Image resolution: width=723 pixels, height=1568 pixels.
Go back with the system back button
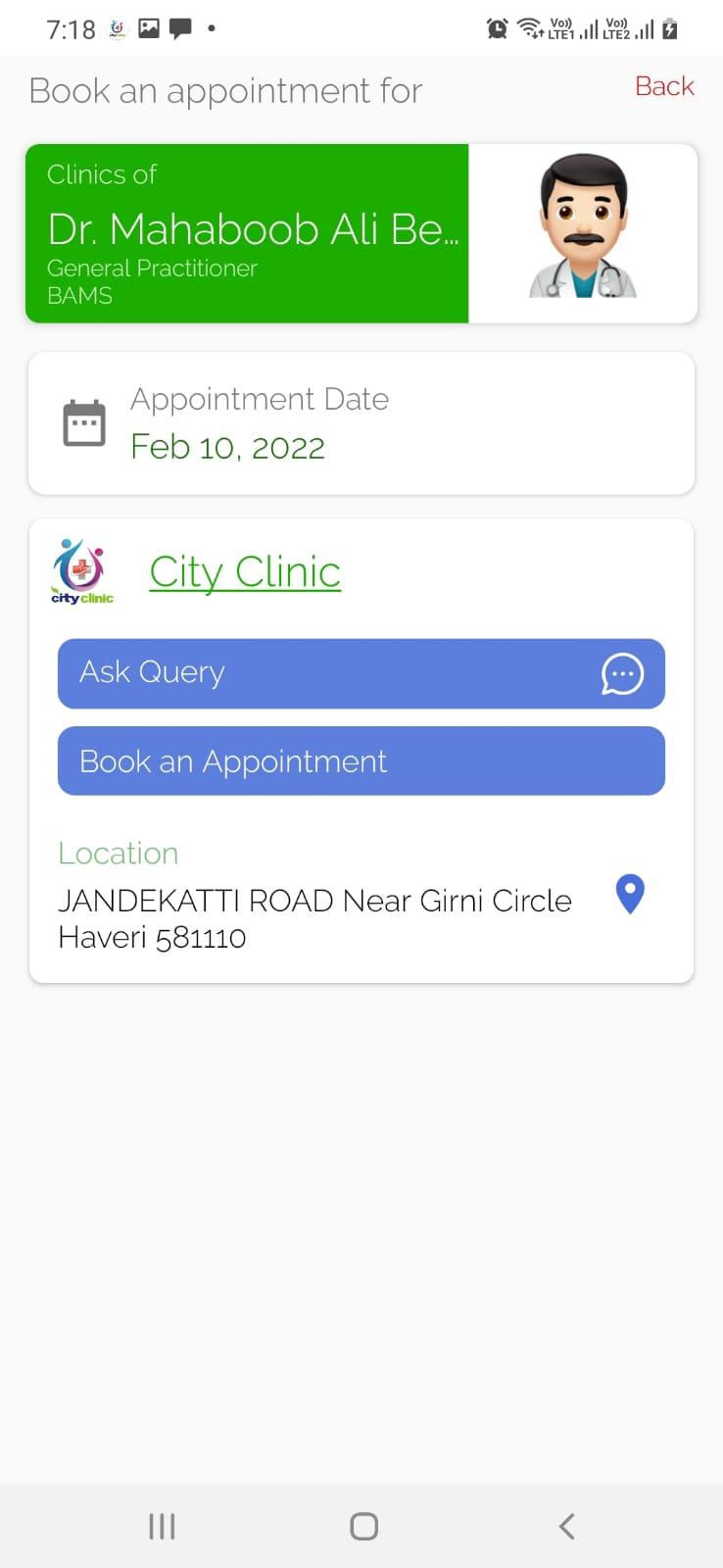(x=566, y=1526)
